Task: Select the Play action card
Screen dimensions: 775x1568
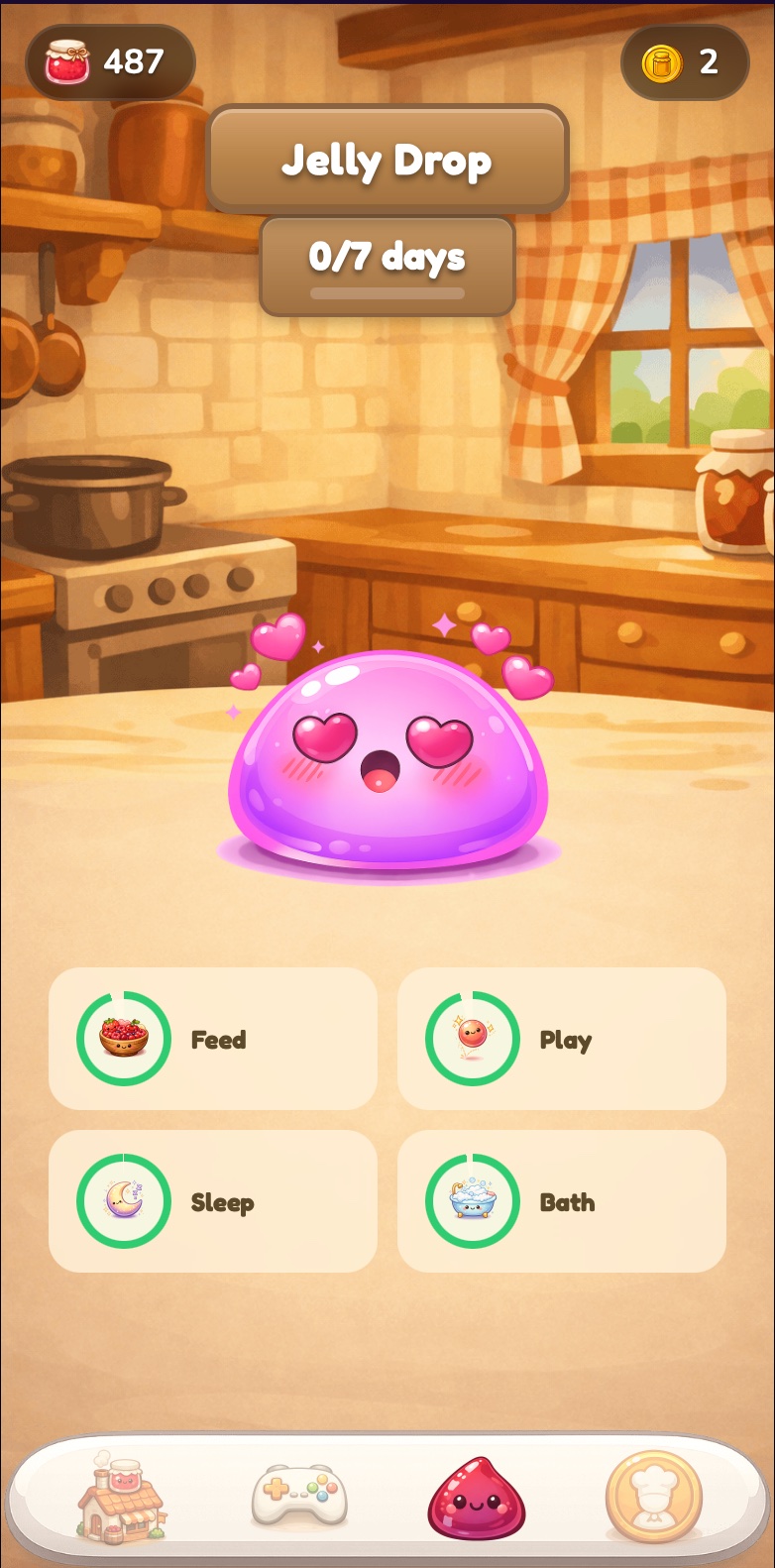Action: [561, 1039]
